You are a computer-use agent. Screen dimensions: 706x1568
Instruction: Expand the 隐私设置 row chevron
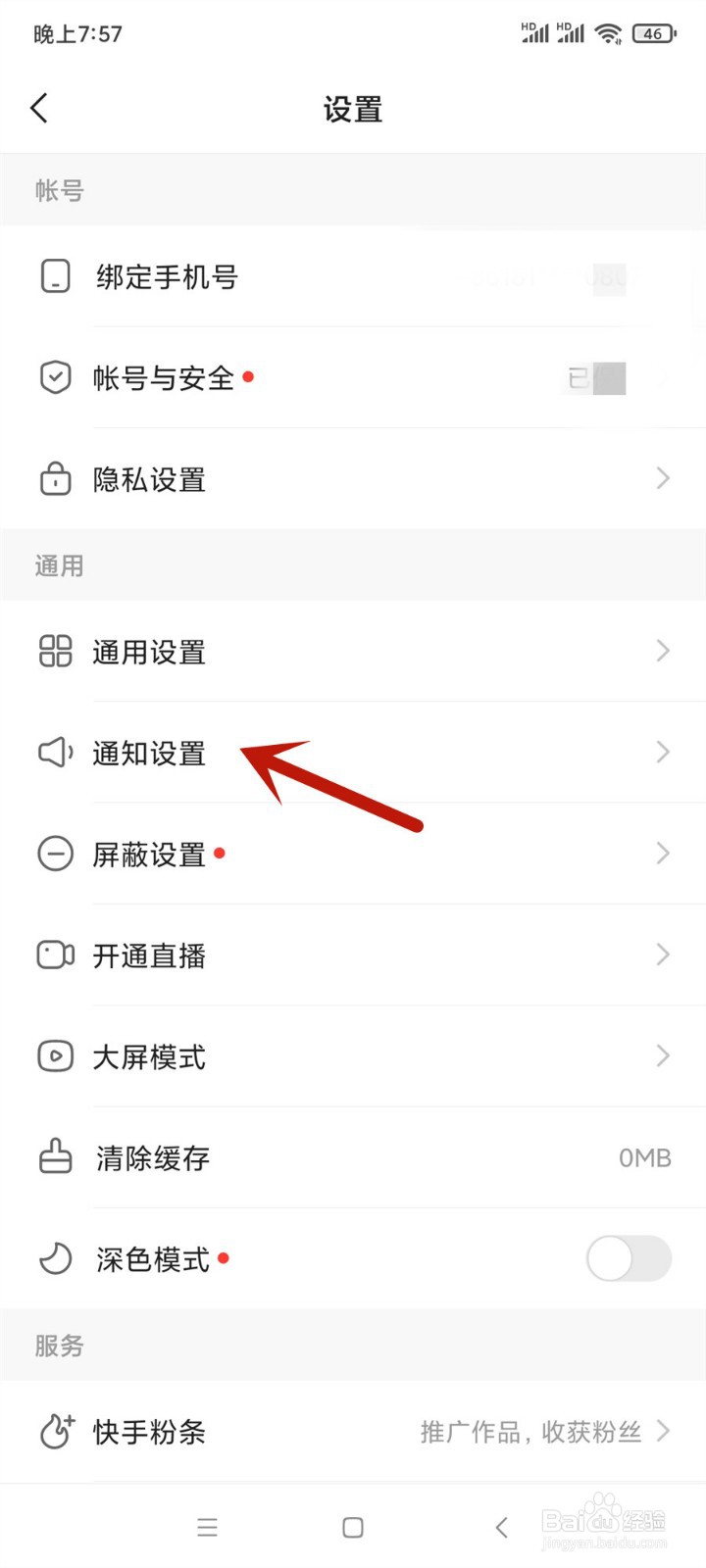pyautogui.click(x=662, y=479)
